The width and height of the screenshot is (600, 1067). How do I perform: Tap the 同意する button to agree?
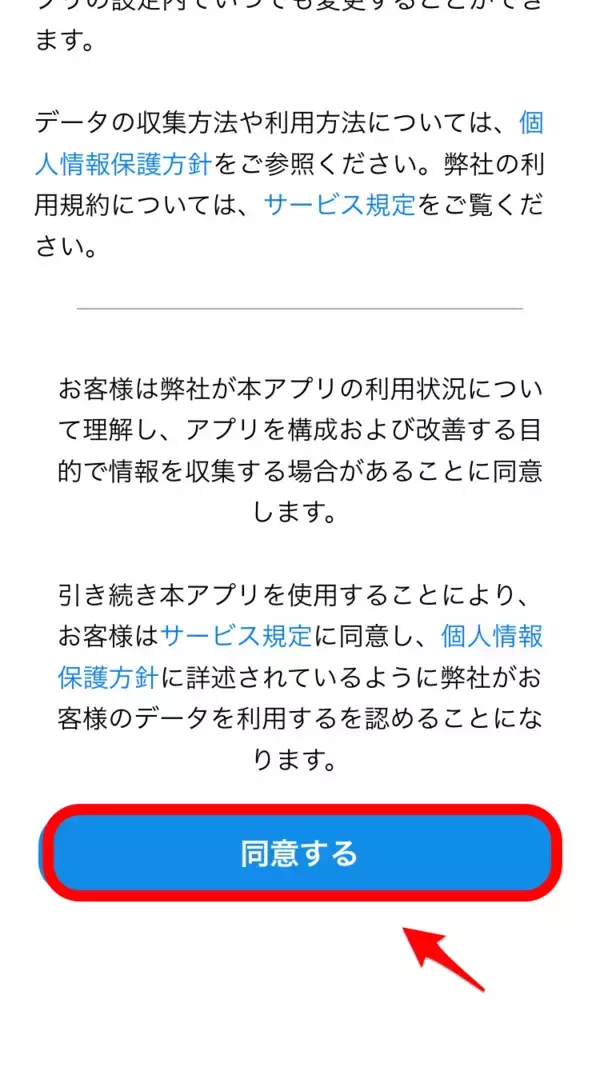point(300,853)
